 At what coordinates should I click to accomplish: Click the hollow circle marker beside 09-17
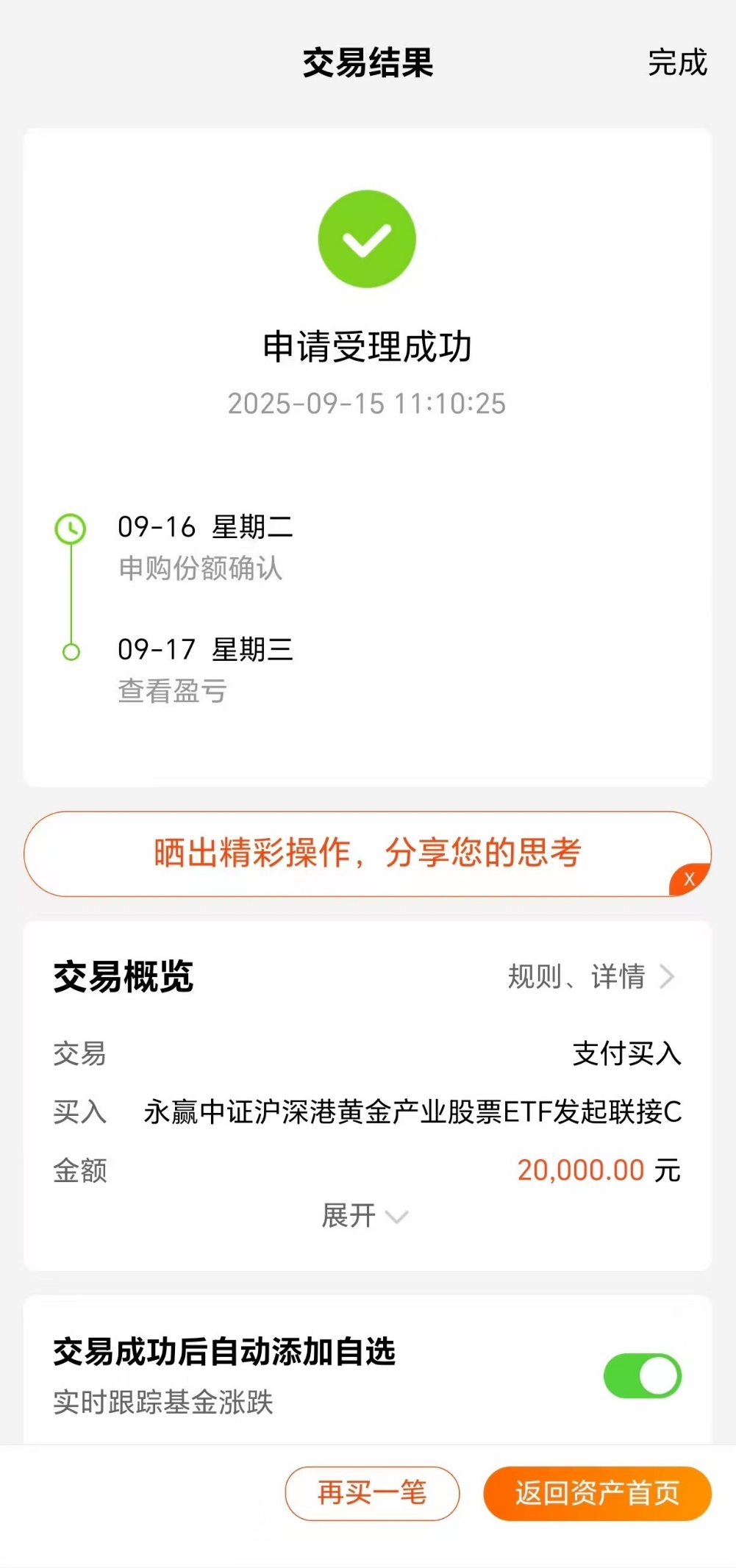point(71,651)
